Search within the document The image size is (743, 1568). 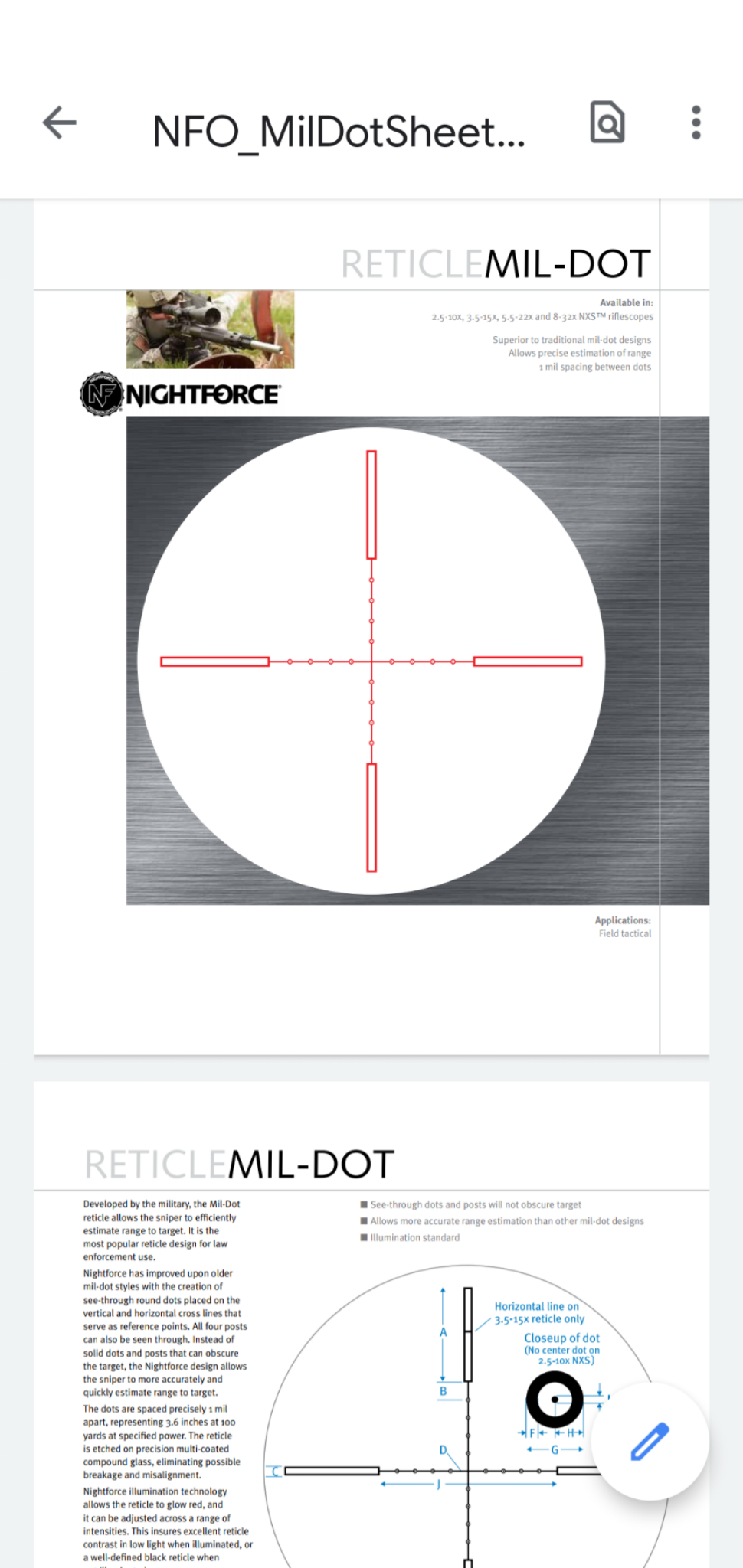tap(607, 122)
